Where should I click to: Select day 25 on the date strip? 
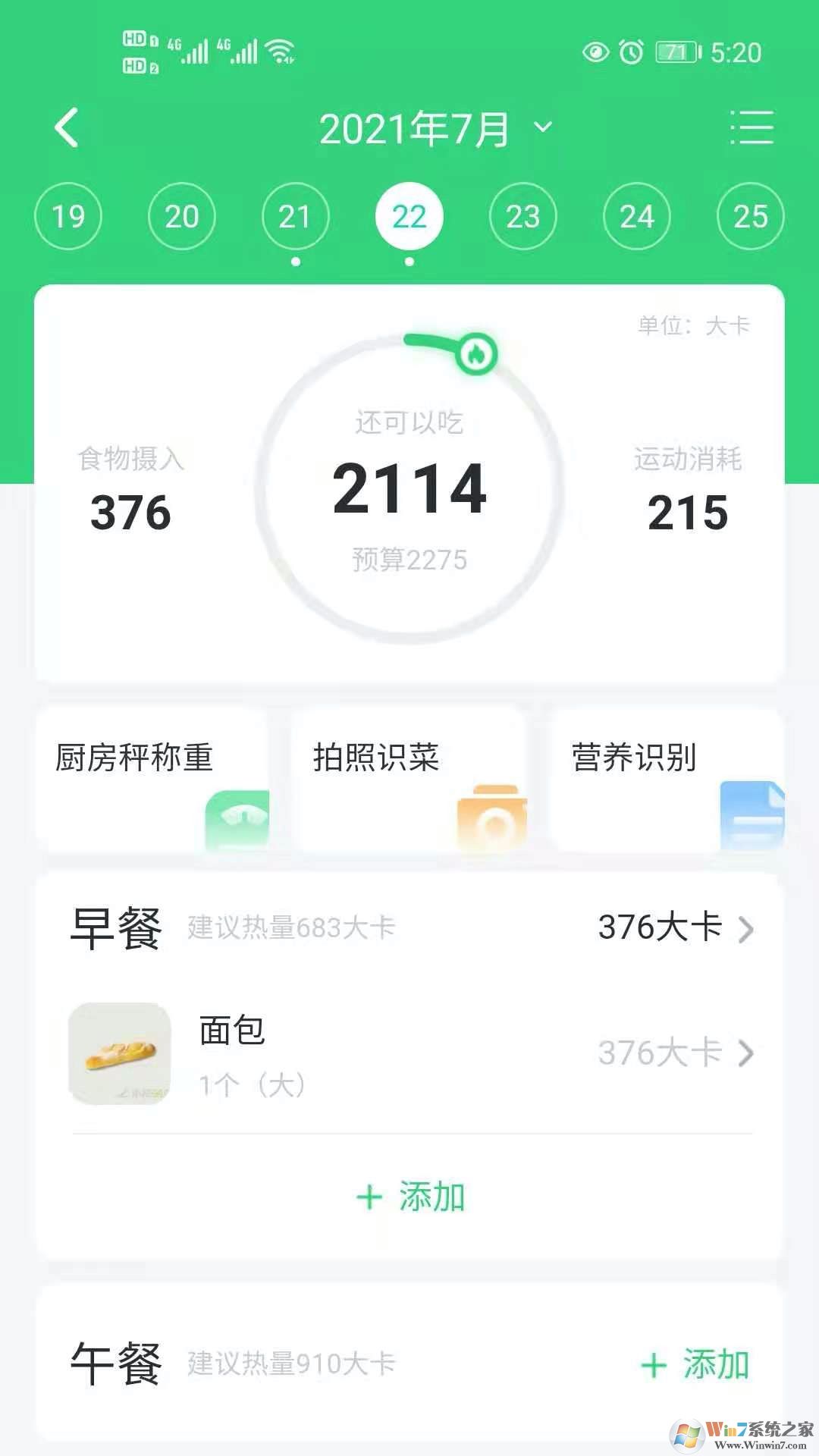point(750,215)
